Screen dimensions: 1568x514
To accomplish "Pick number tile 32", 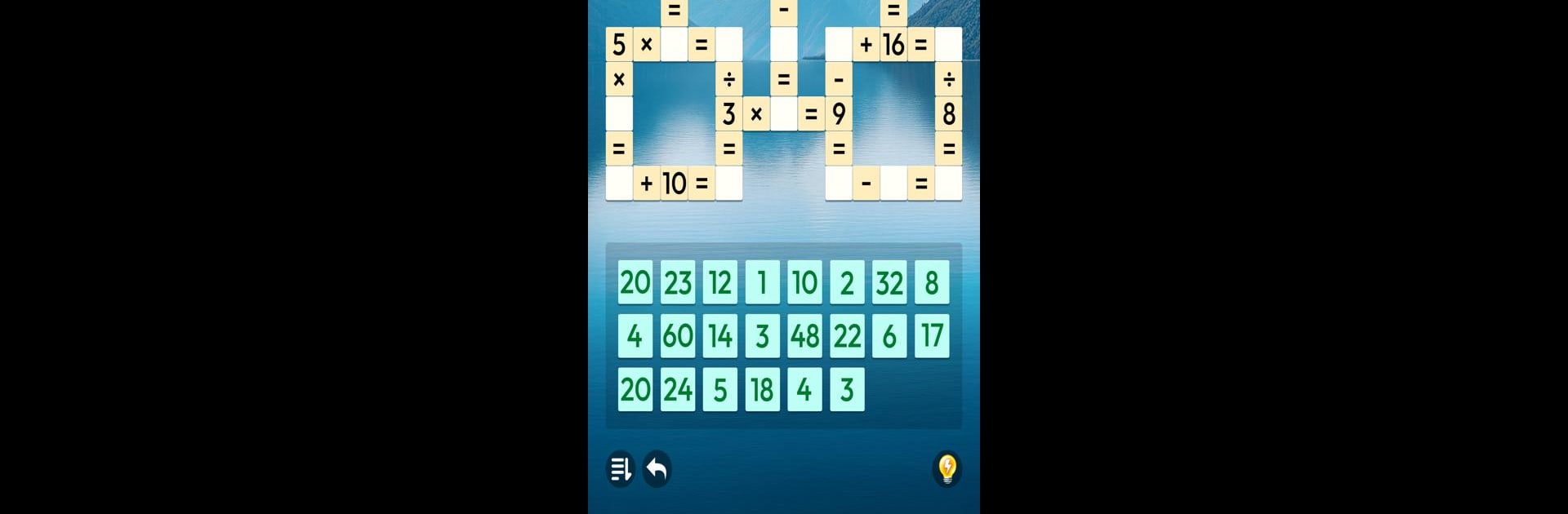I will click(889, 283).
